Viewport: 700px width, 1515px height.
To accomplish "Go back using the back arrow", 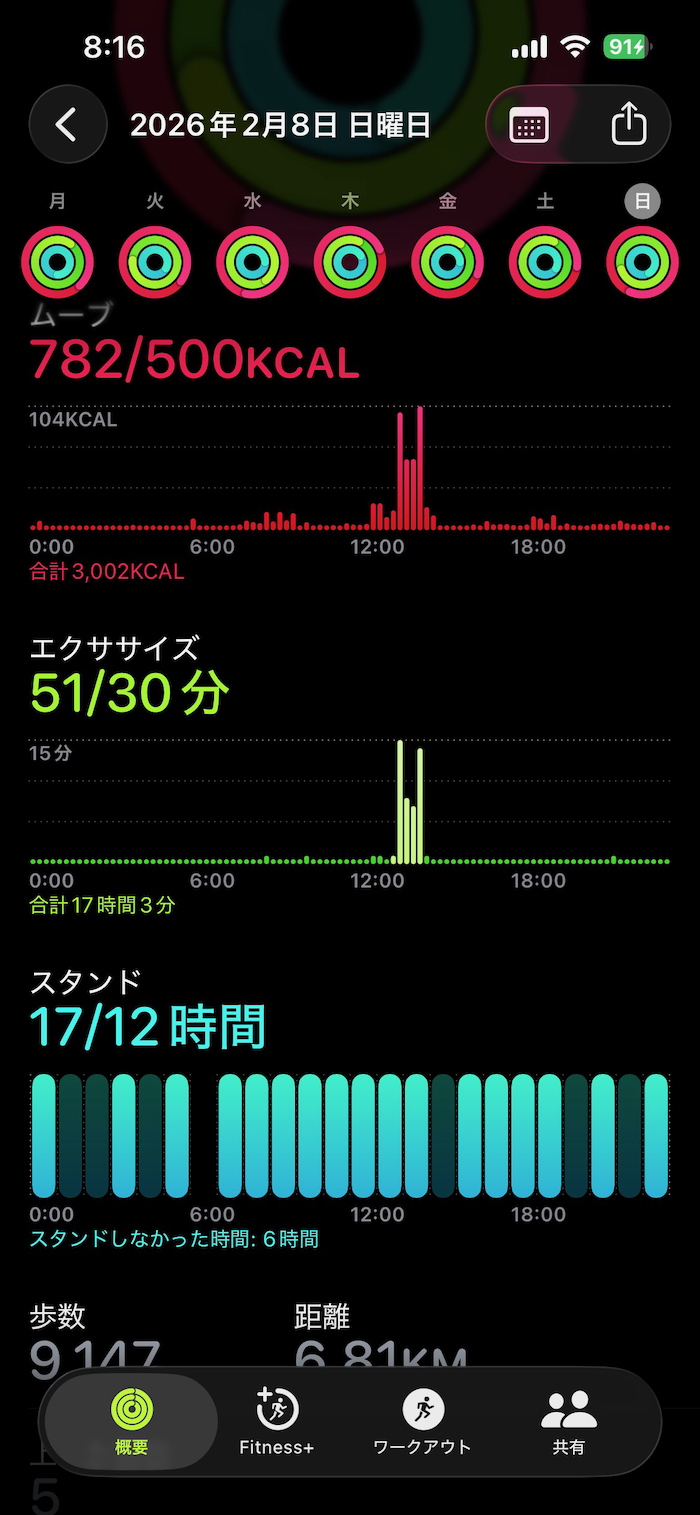I will [x=67, y=125].
